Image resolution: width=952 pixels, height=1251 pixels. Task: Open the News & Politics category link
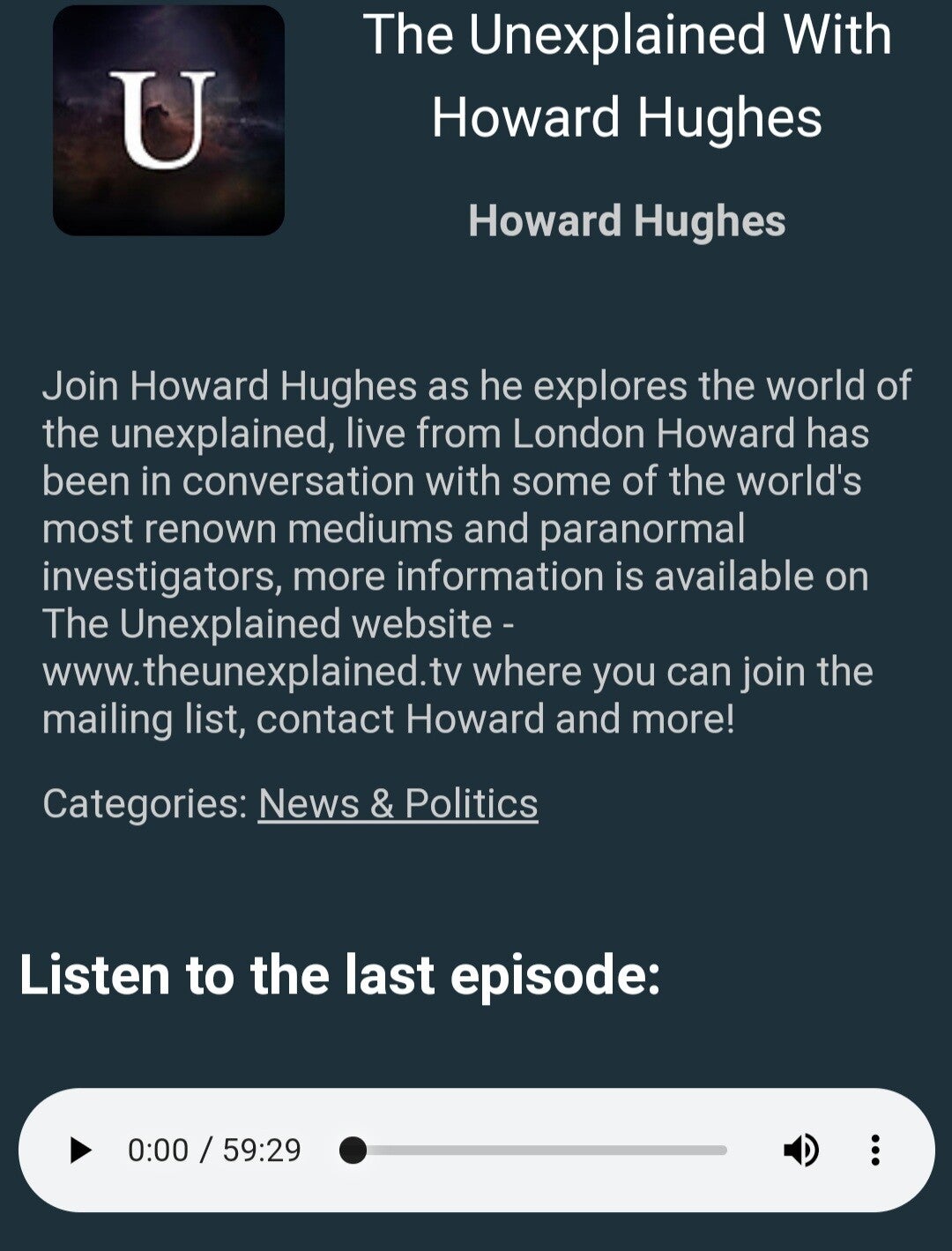398,804
